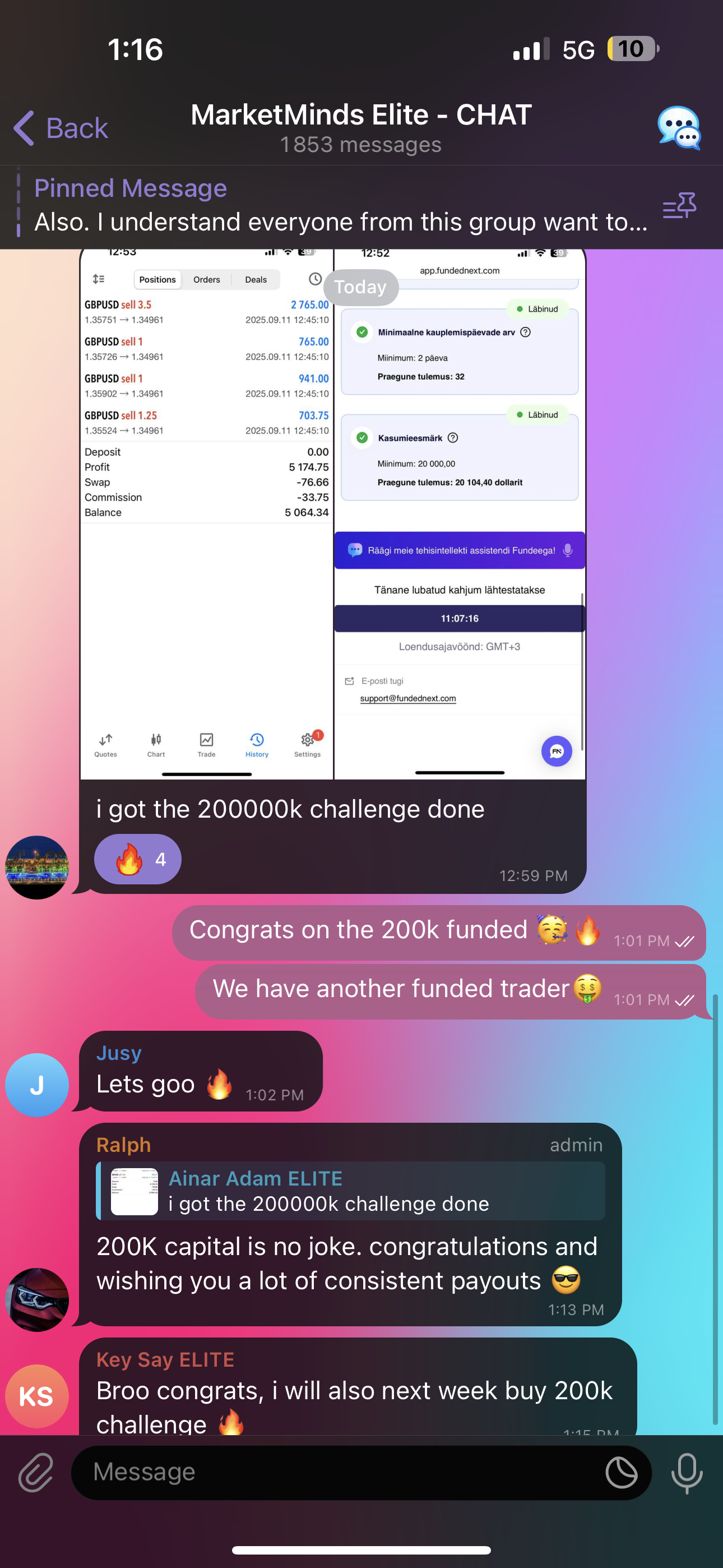Jump to the pinned message

pos(340,206)
